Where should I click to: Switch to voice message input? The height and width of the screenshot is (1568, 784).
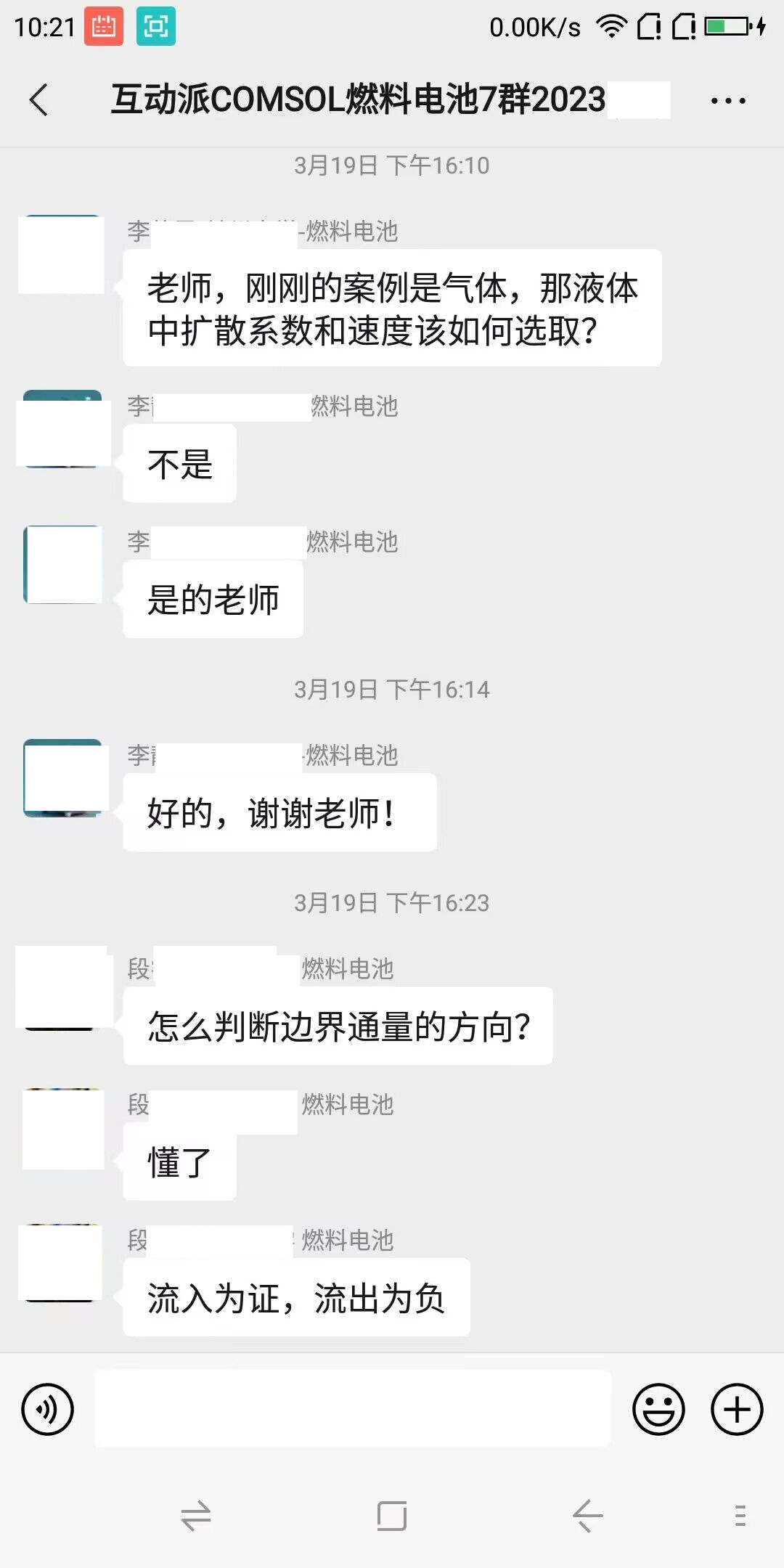[48, 1409]
